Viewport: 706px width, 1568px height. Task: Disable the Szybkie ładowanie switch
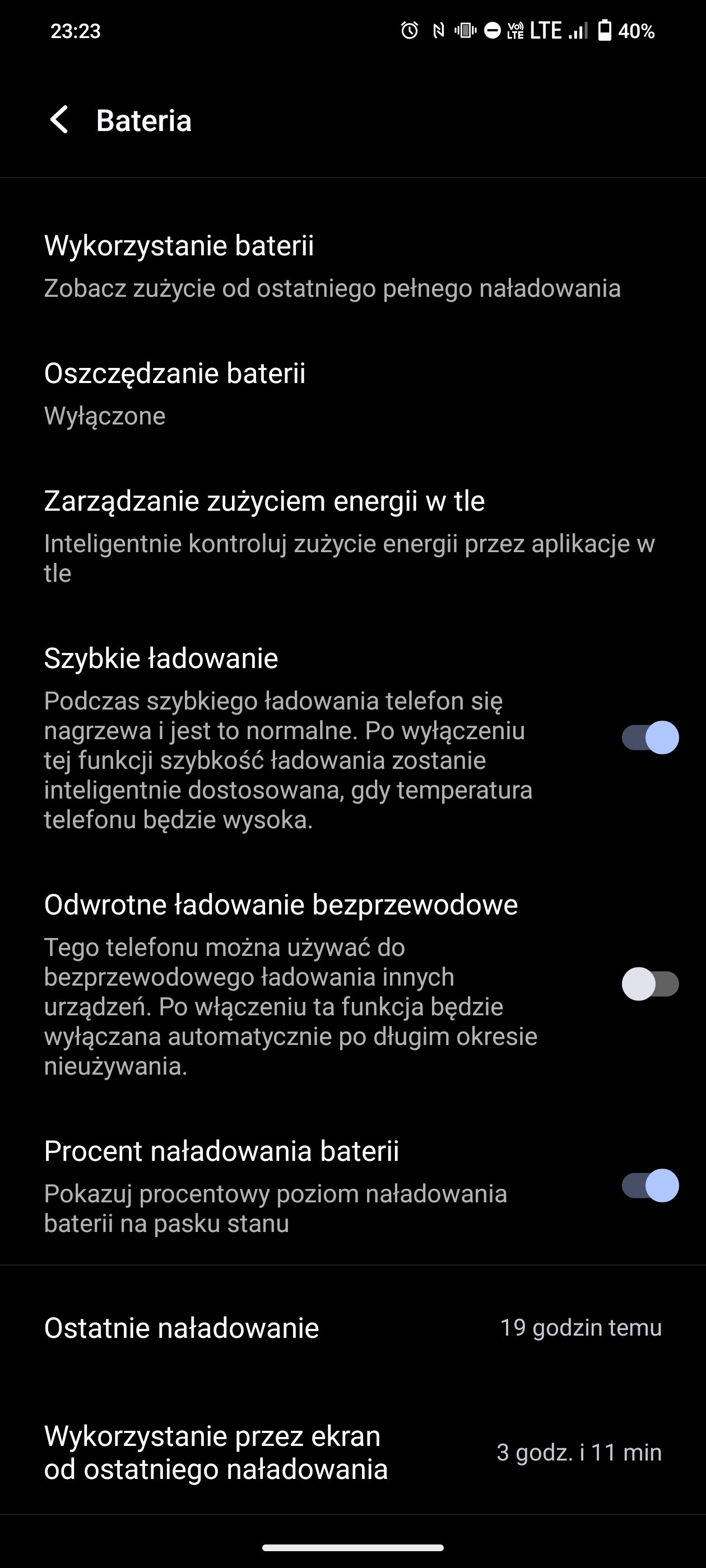coord(650,738)
